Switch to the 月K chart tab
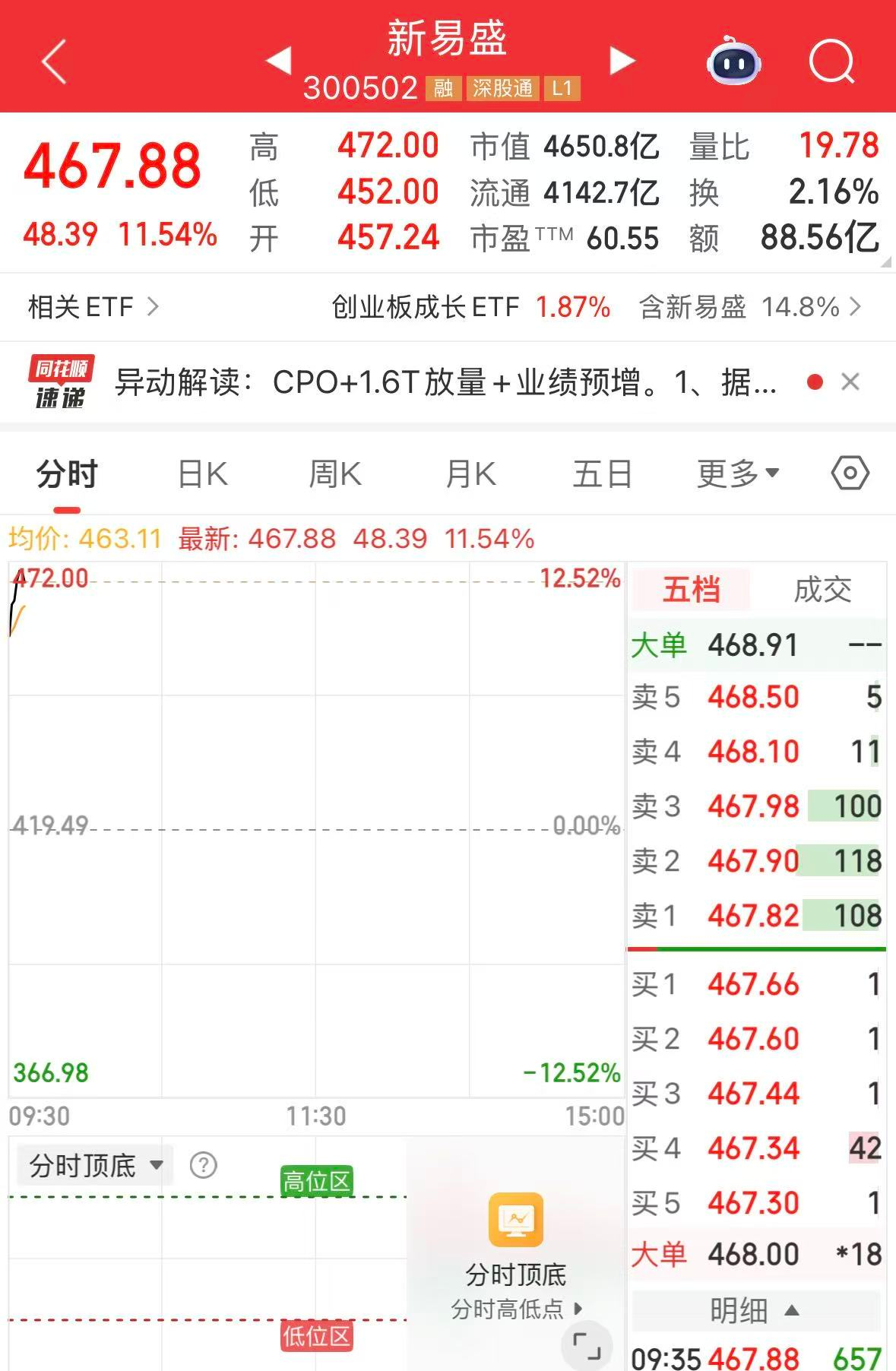This screenshot has width=896, height=1371. (x=470, y=474)
